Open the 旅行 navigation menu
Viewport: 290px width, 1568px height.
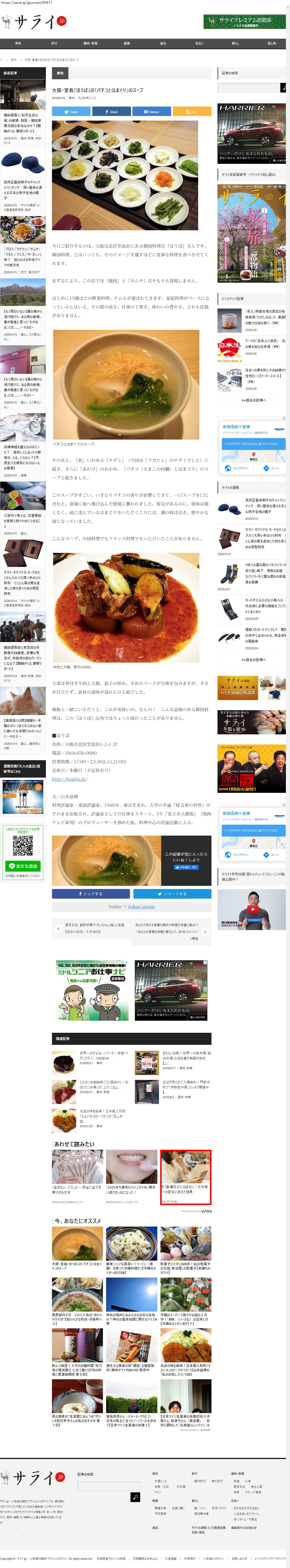click(x=54, y=43)
